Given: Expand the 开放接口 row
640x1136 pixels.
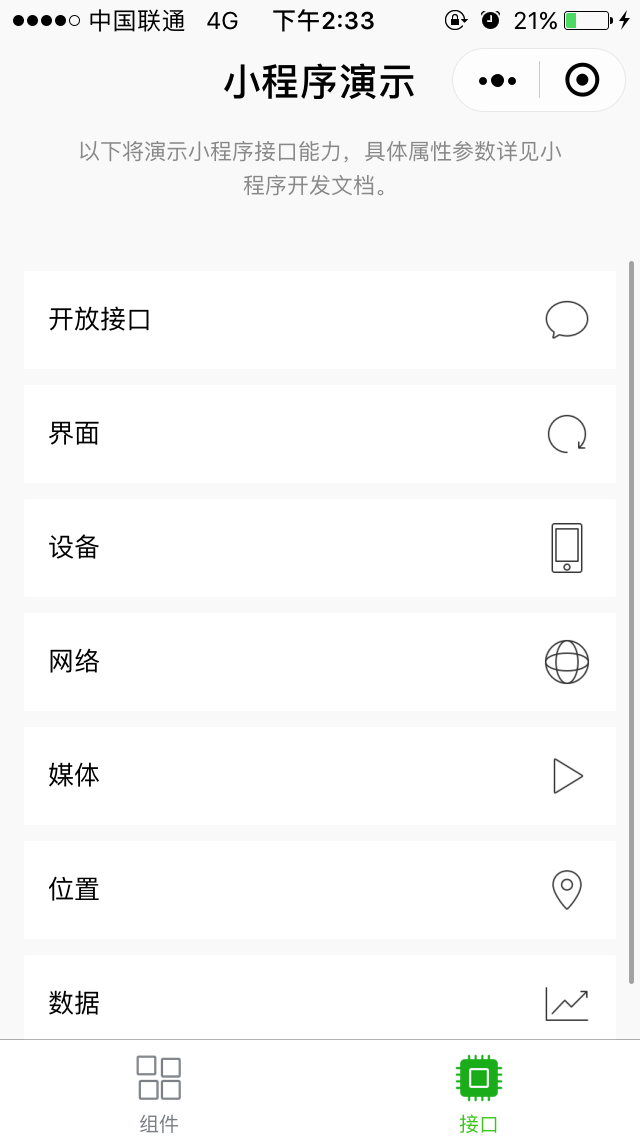Looking at the screenshot, I should pyautogui.click(x=320, y=320).
